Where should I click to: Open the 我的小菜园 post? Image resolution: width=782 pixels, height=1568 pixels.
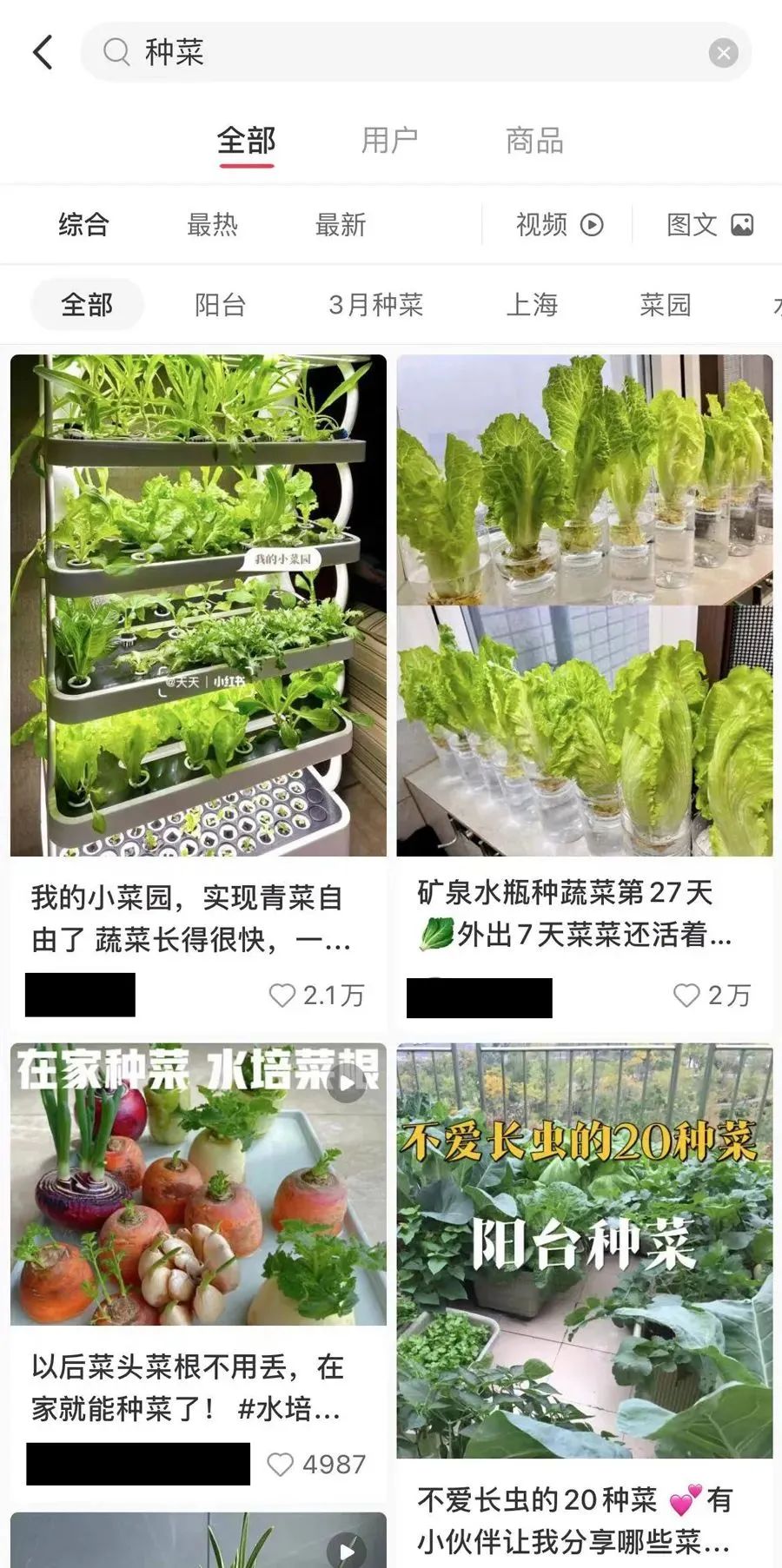pos(198,605)
